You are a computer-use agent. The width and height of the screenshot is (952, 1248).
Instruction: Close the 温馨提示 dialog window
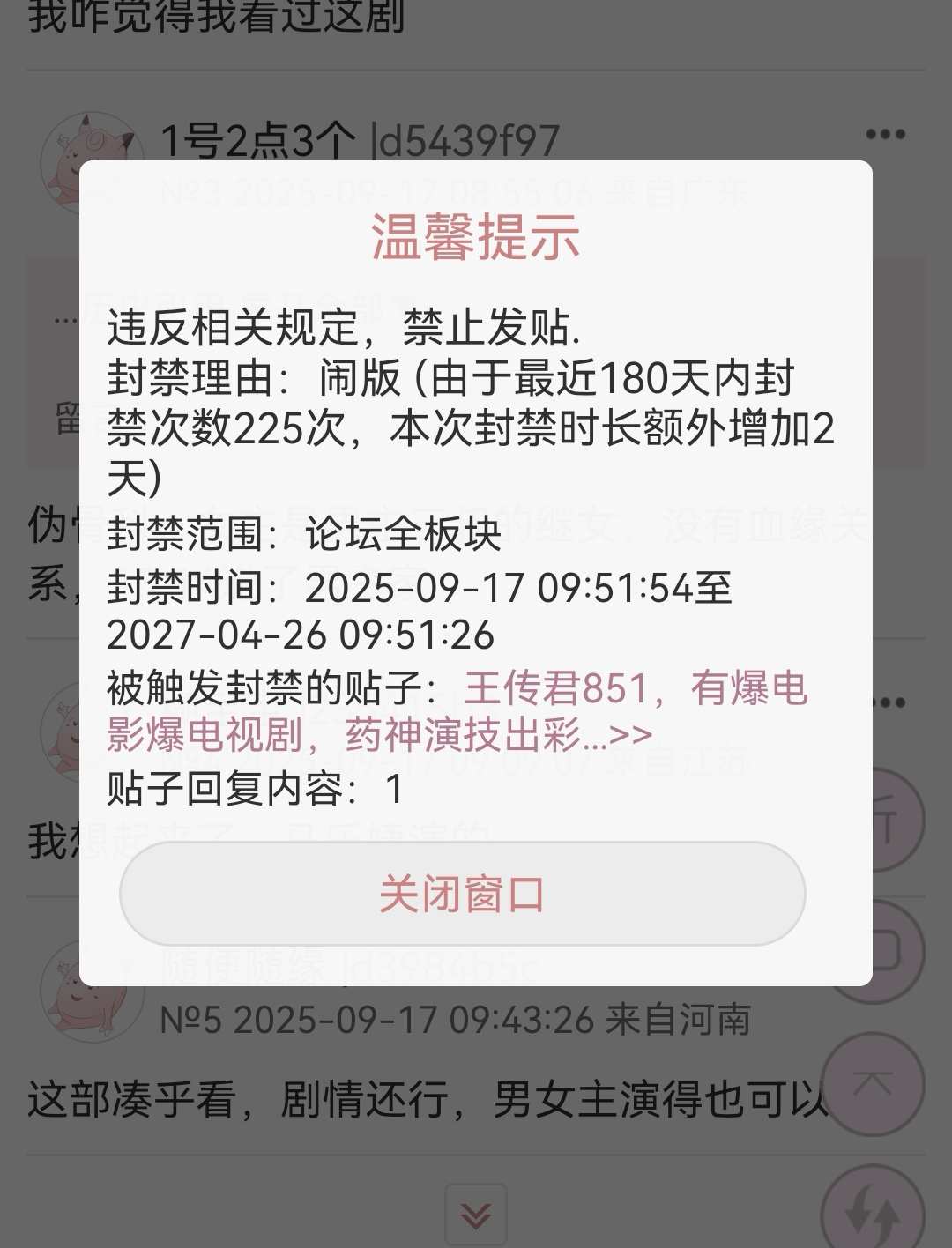[x=462, y=894]
